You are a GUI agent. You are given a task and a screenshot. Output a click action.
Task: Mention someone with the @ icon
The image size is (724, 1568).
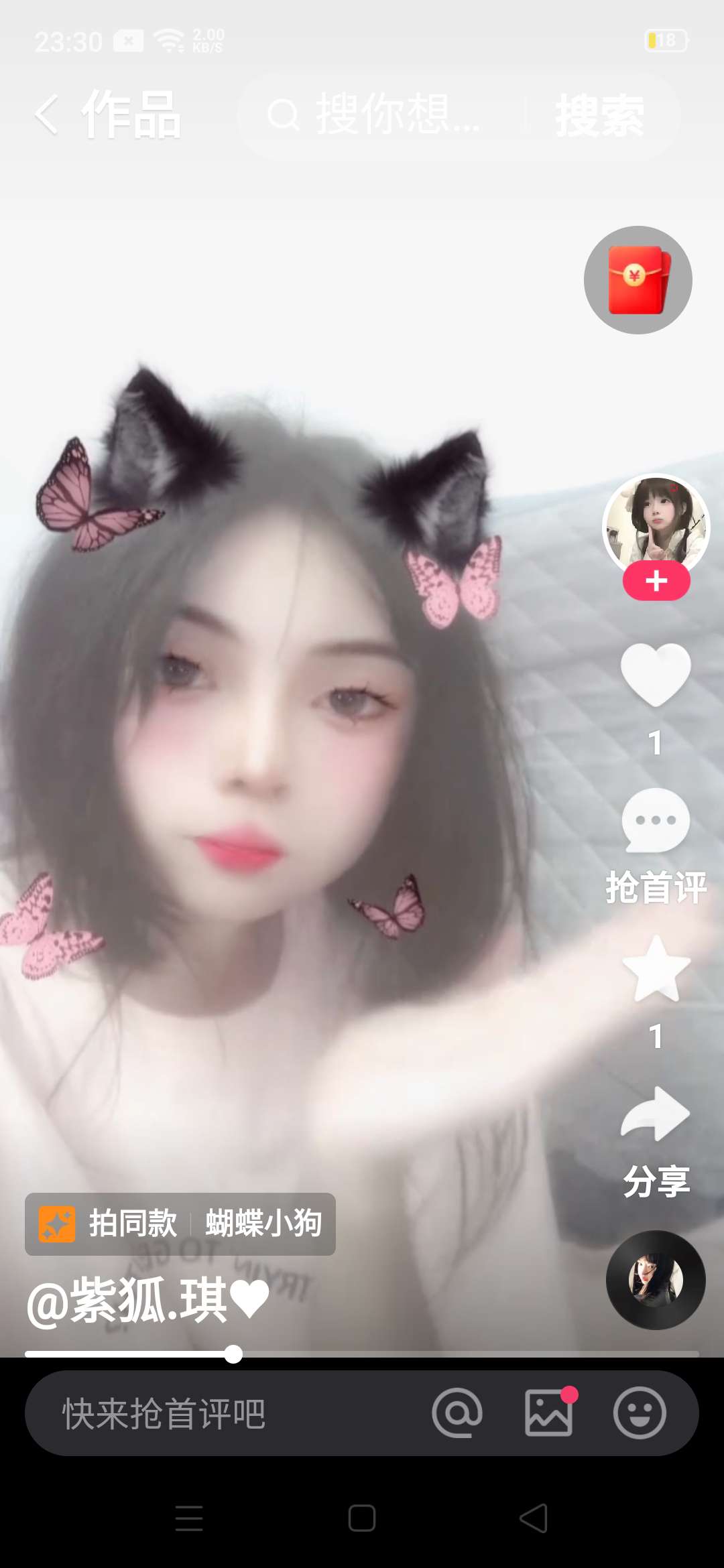click(x=457, y=1413)
